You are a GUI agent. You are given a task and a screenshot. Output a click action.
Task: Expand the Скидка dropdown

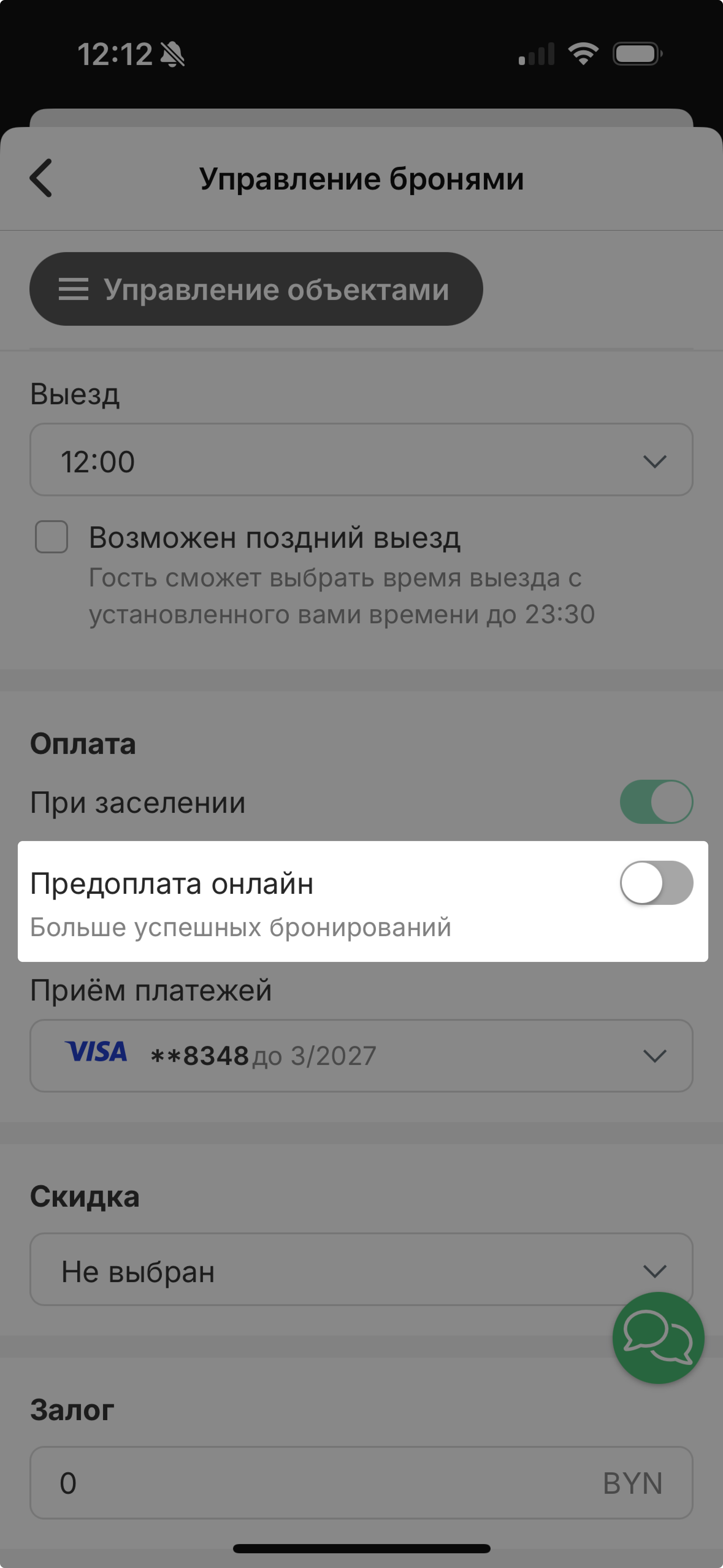pyautogui.click(x=361, y=1270)
